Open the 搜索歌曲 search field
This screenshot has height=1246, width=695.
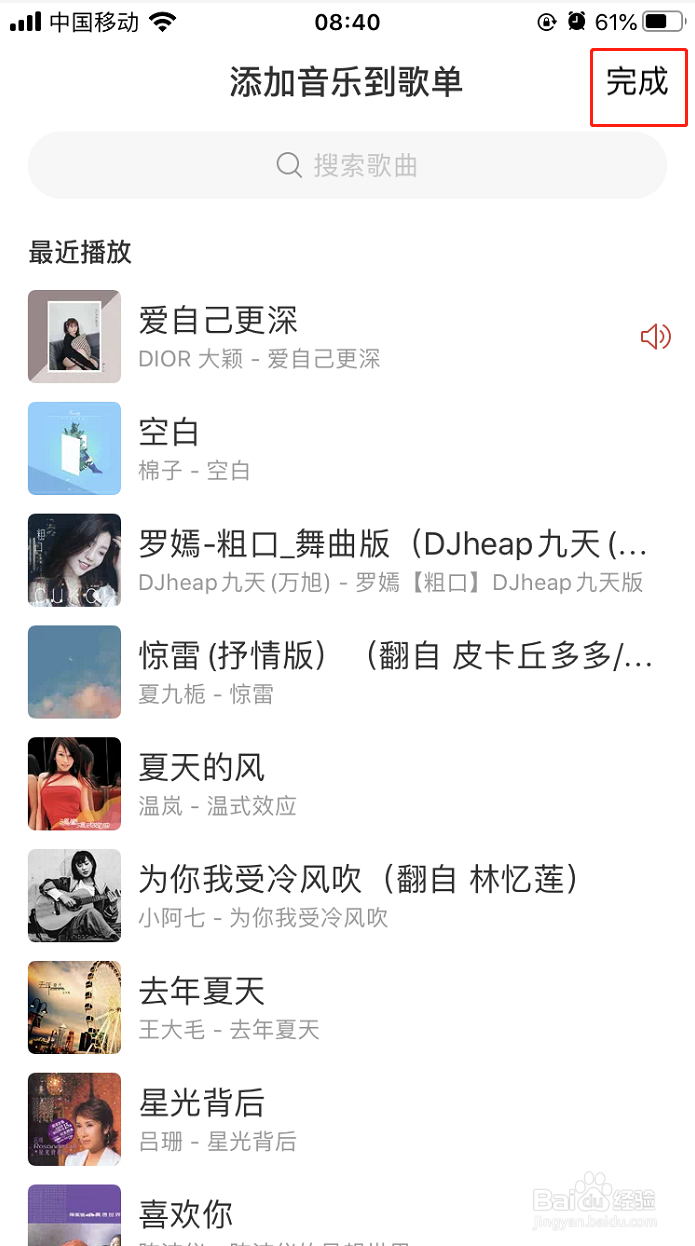tap(347, 165)
